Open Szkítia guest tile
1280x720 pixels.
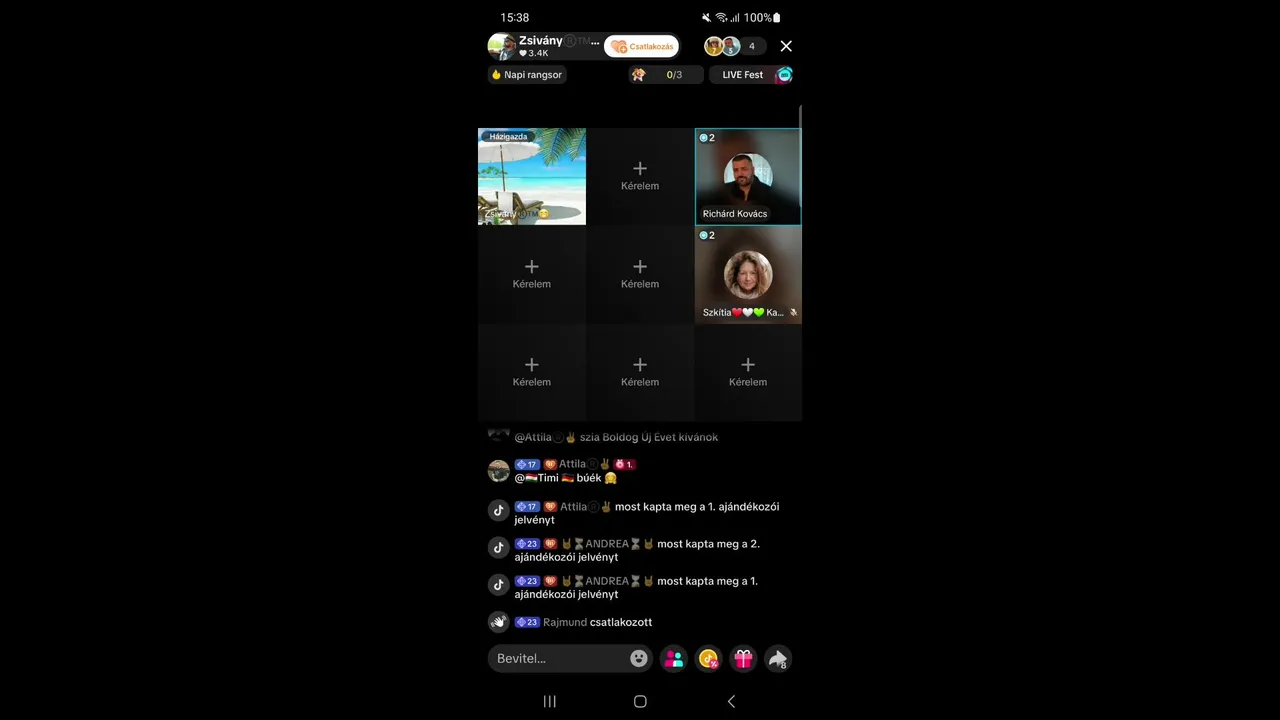tap(748, 274)
